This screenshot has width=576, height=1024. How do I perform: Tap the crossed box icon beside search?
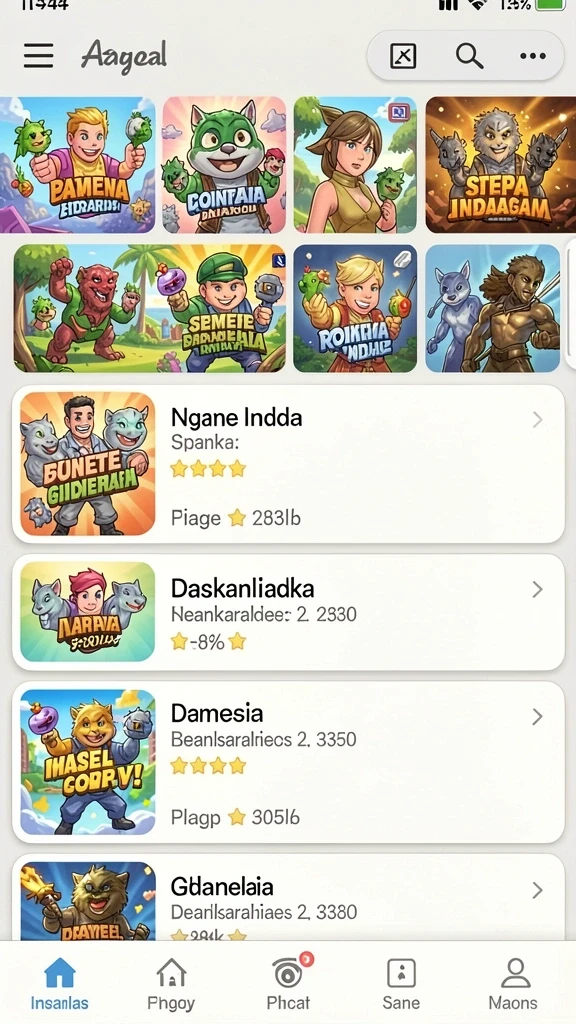click(x=403, y=56)
